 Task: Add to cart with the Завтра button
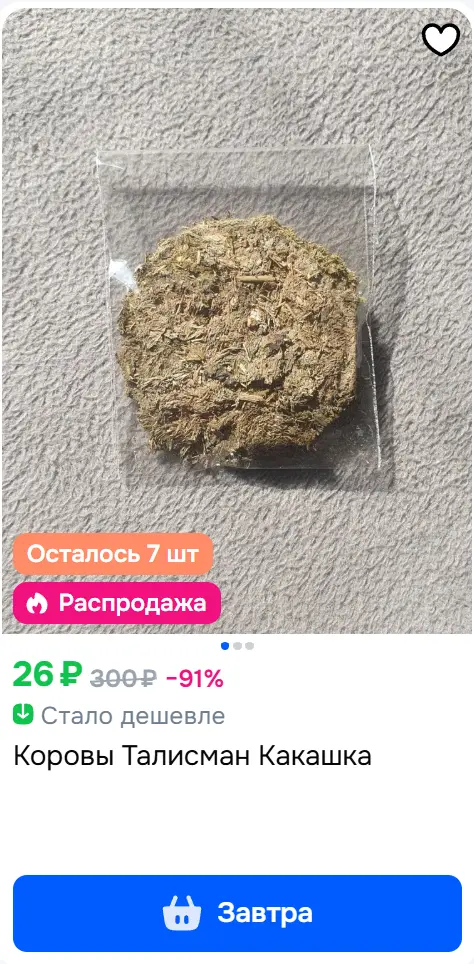pos(237,913)
